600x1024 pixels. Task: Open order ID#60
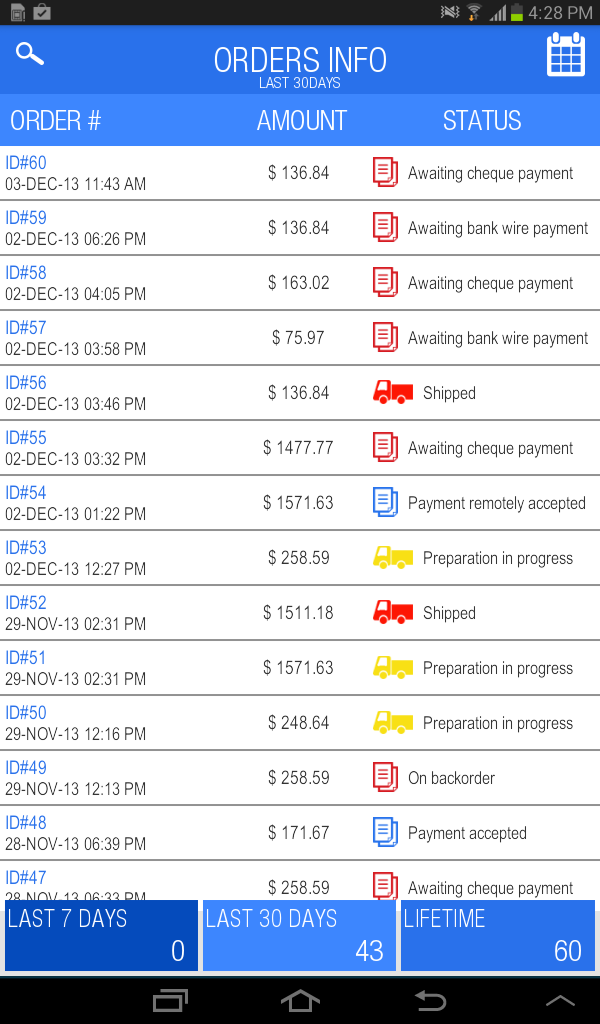point(300,173)
